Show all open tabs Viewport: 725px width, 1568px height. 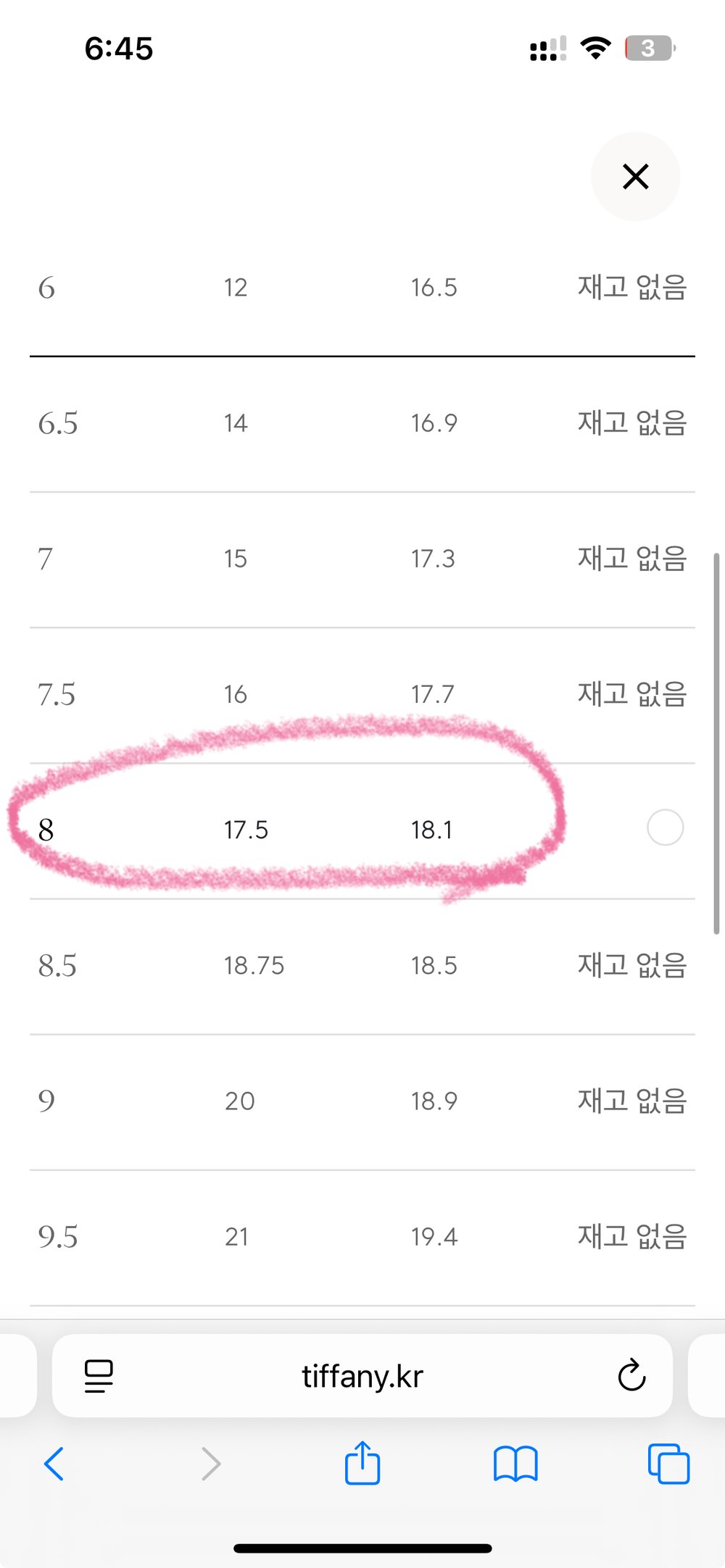tap(668, 1463)
